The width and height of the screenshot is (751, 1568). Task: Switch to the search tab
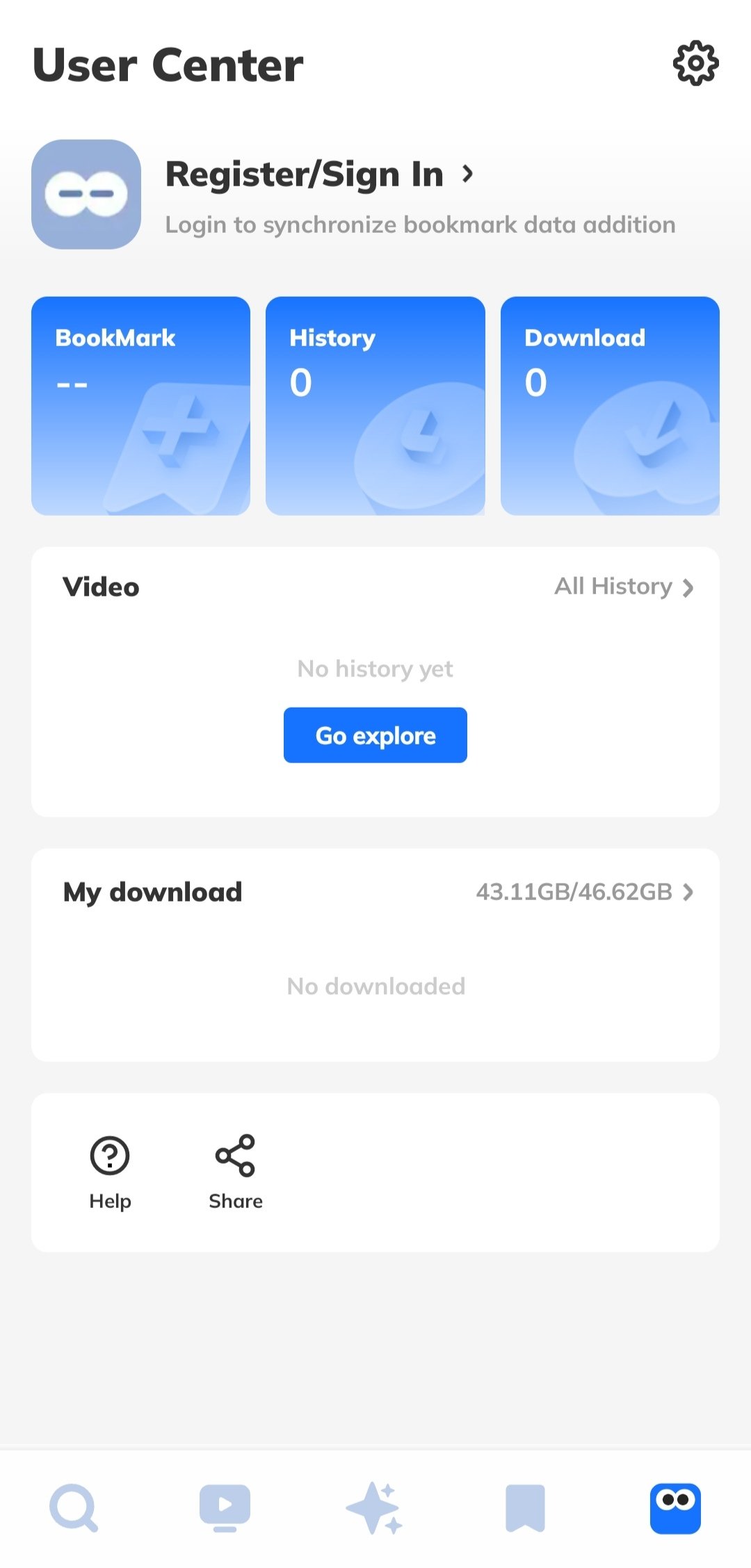click(x=74, y=1508)
